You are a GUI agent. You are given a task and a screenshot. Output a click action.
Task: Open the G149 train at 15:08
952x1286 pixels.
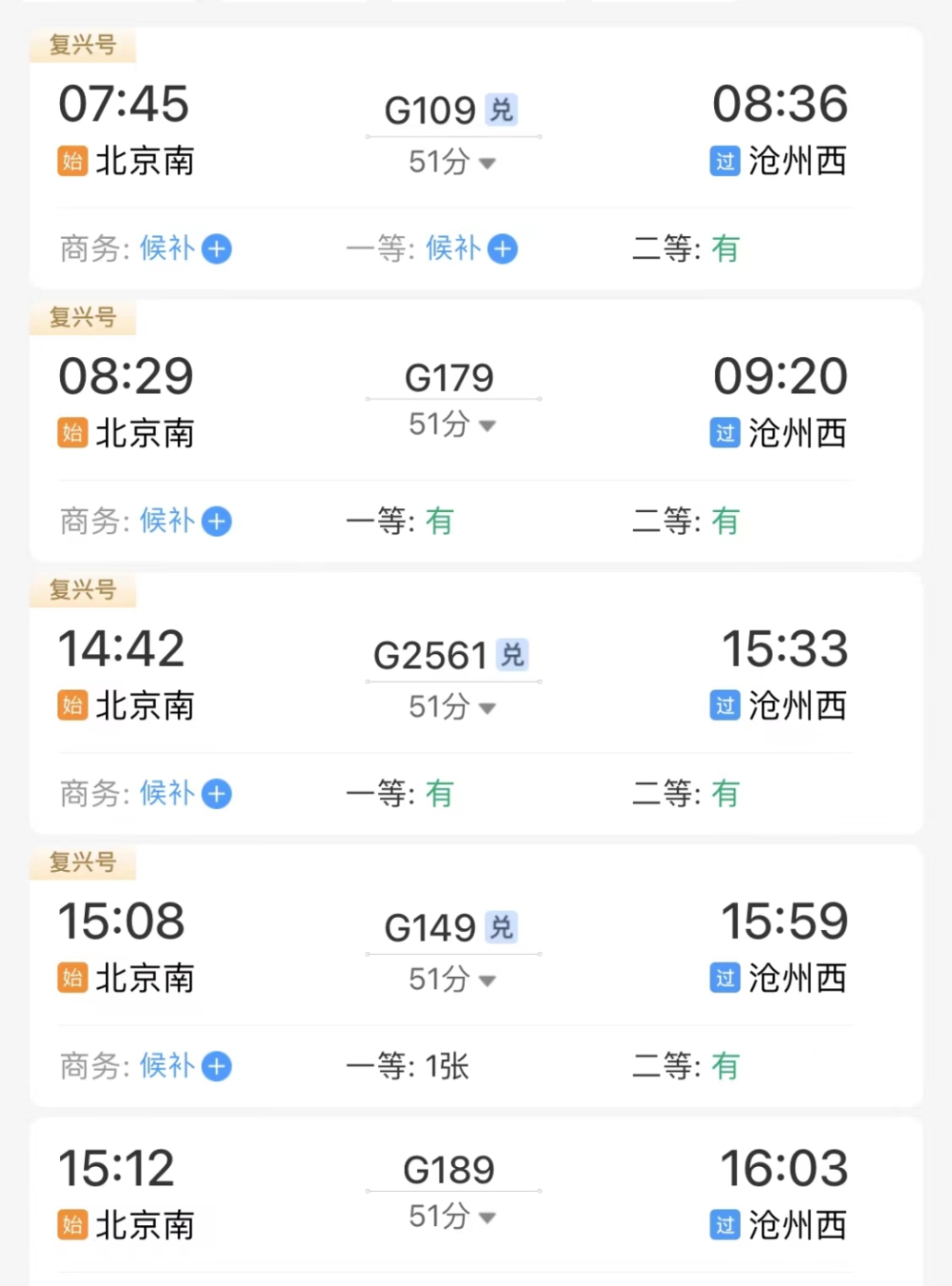430,928
